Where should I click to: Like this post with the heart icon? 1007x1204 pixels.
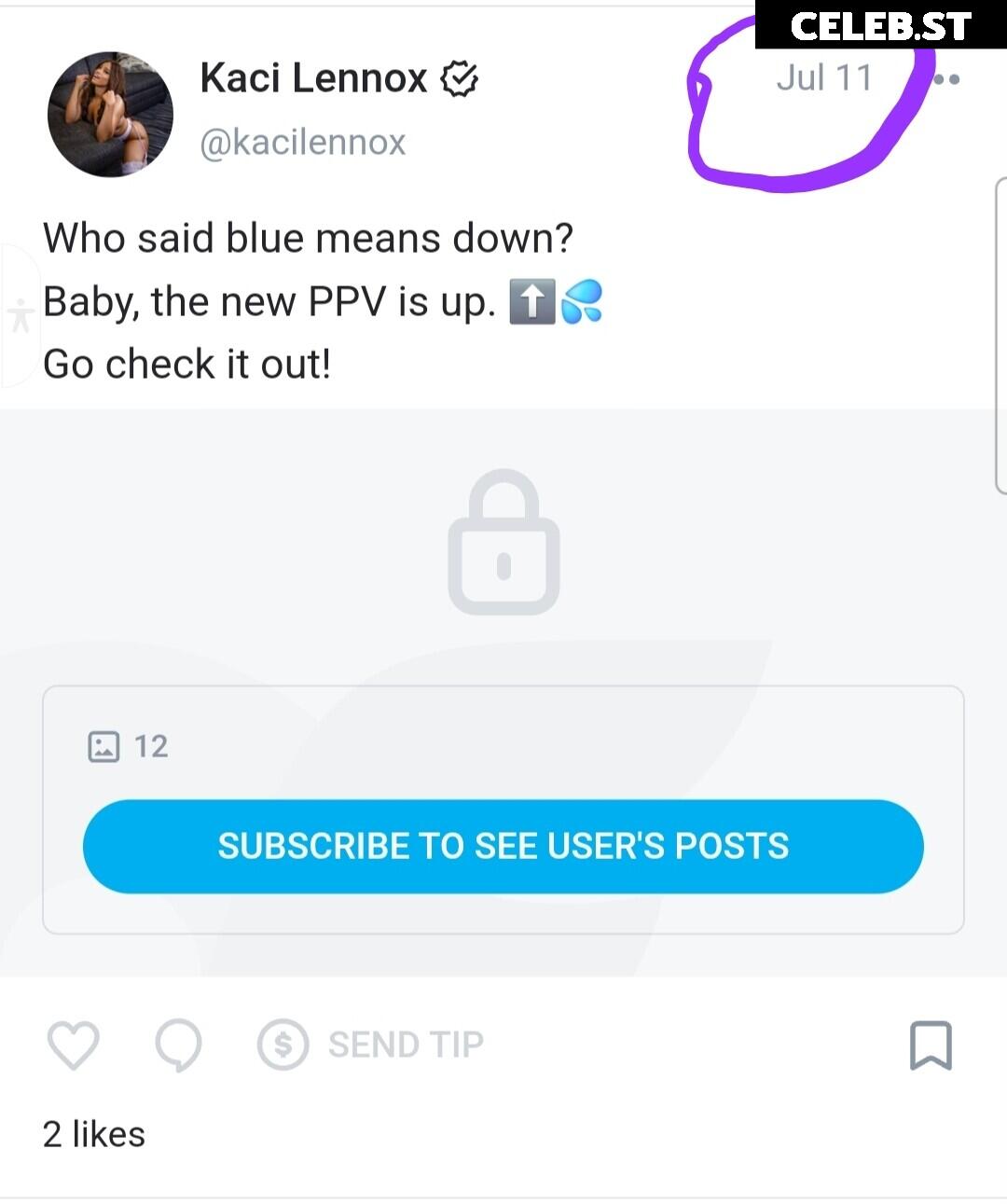(73, 1045)
